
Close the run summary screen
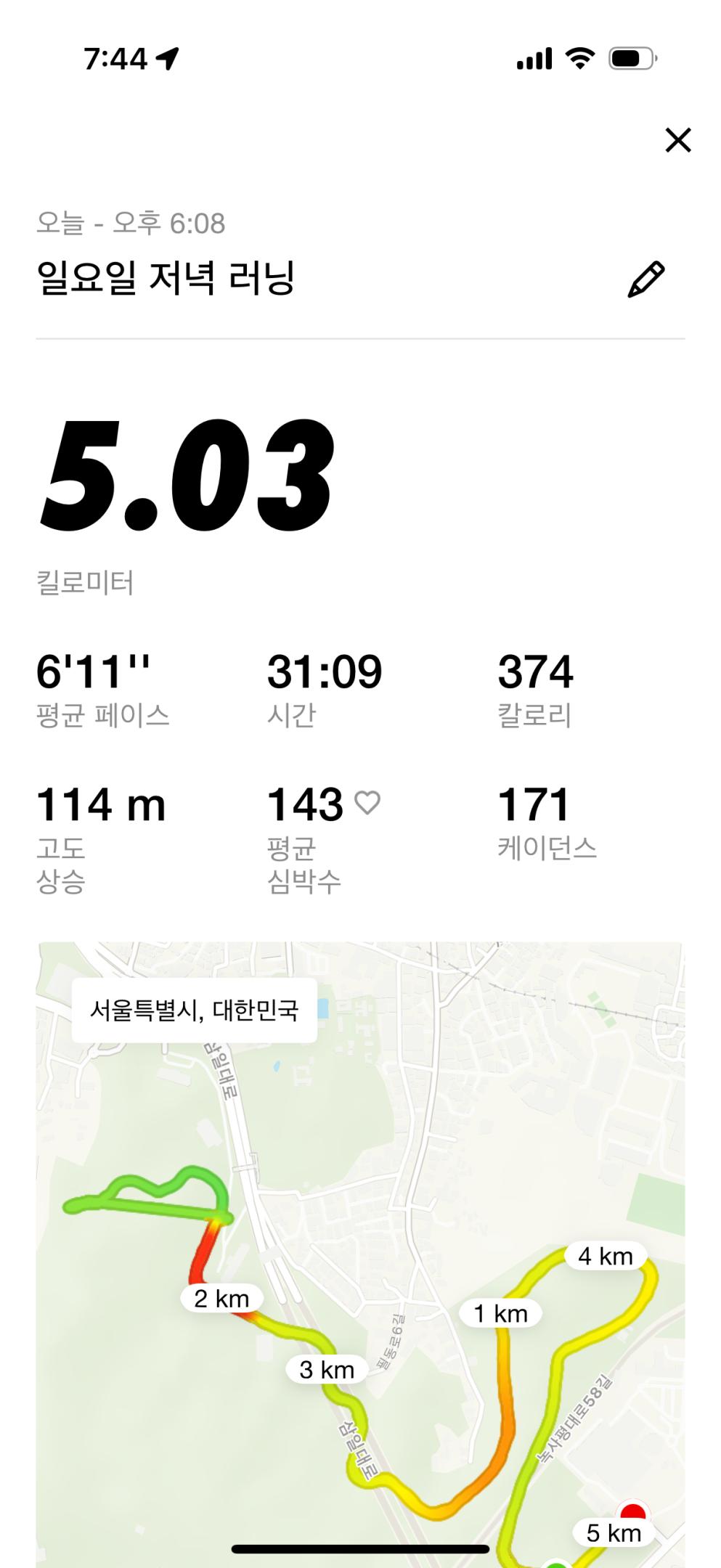[x=677, y=140]
